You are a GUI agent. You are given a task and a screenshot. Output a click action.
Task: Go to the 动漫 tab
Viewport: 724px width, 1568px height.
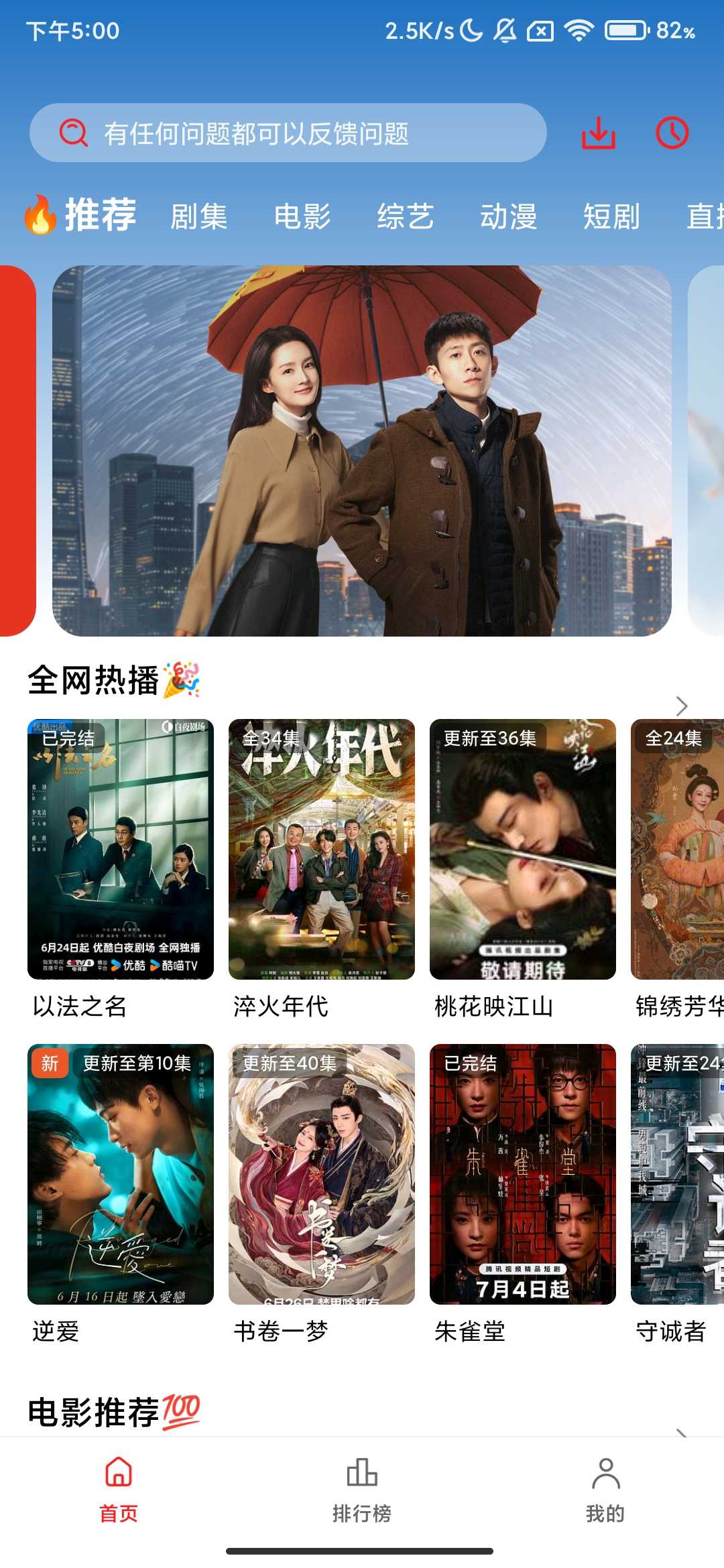[x=508, y=216]
